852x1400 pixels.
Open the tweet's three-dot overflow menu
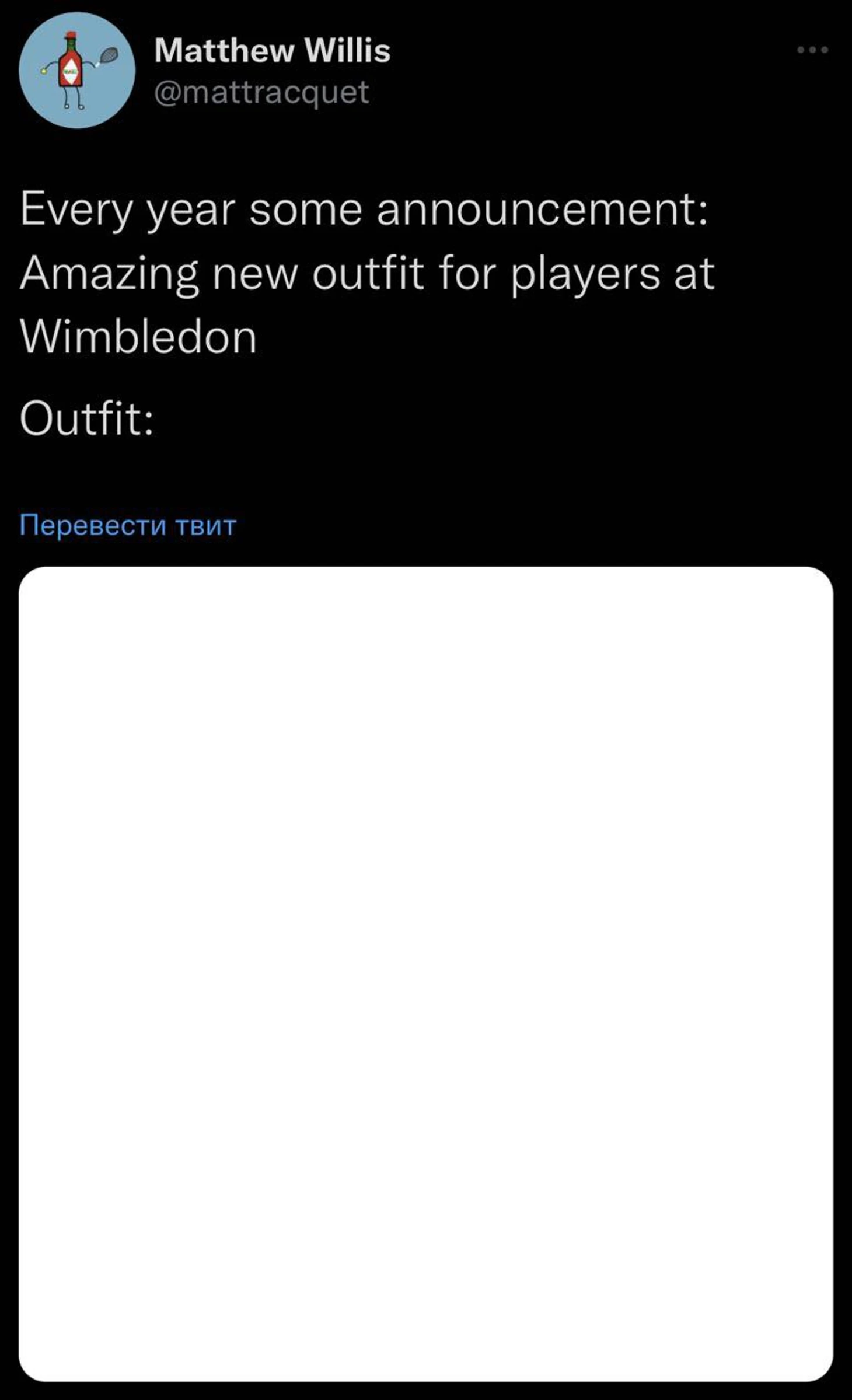pos(812,50)
